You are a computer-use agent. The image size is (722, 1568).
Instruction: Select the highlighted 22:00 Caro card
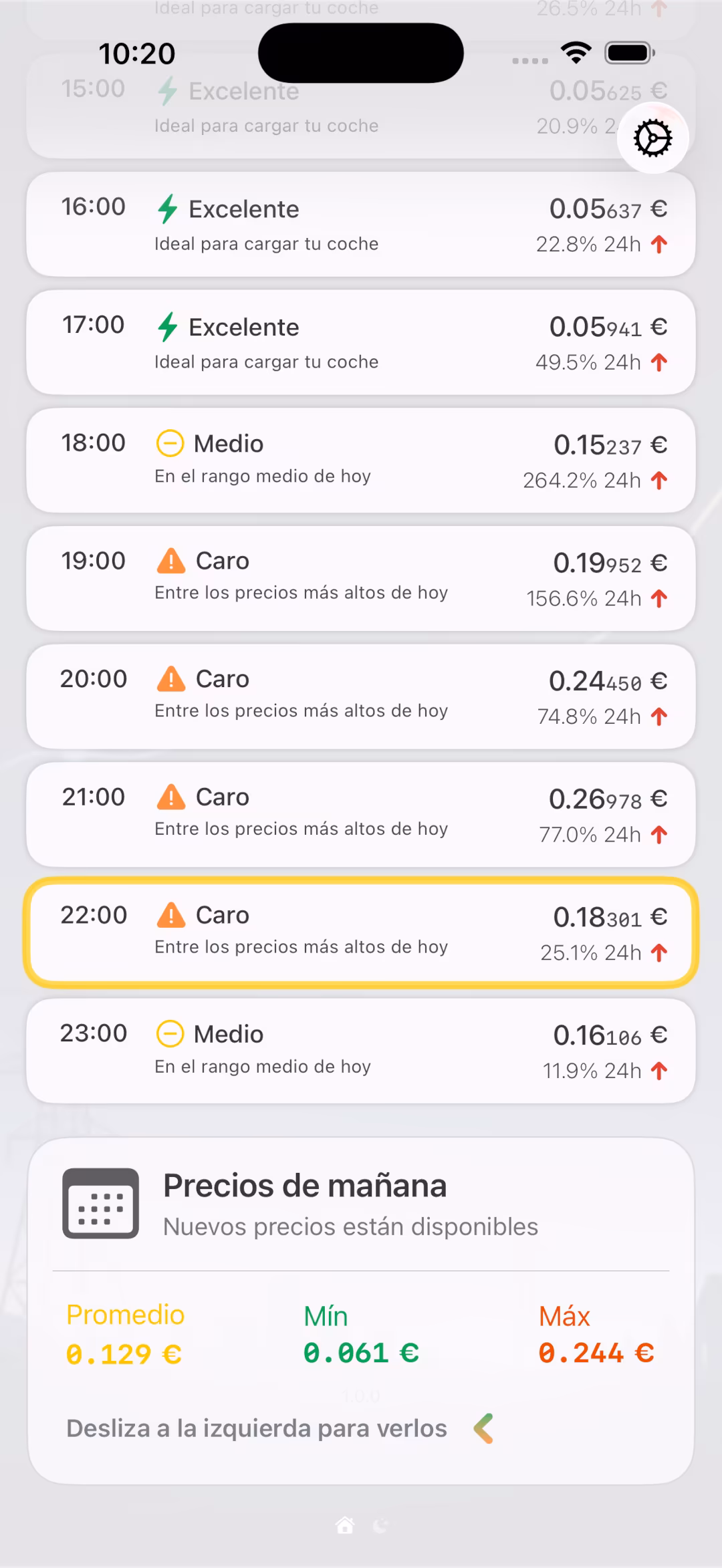click(x=361, y=931)
